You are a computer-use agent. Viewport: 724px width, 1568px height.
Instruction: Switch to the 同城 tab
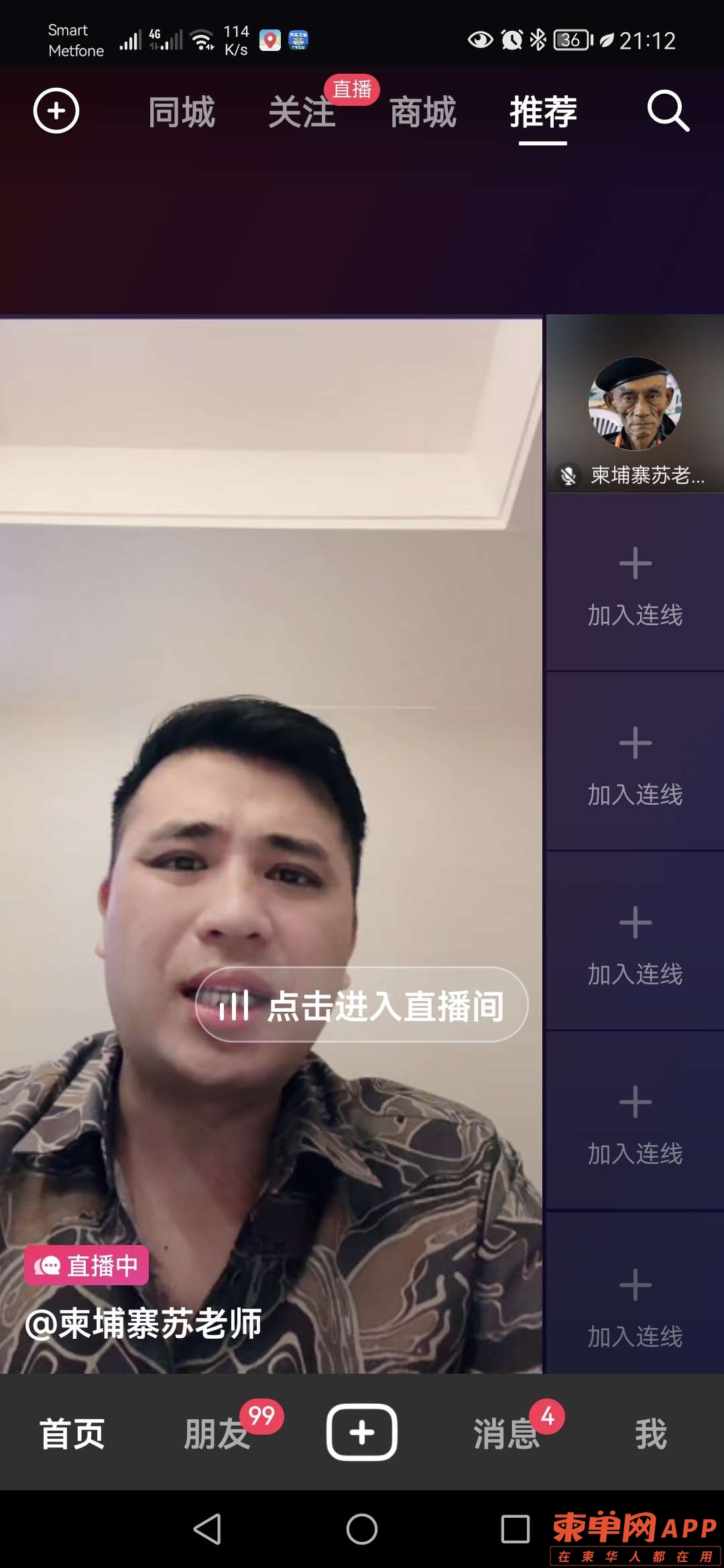tap(182, 112)
